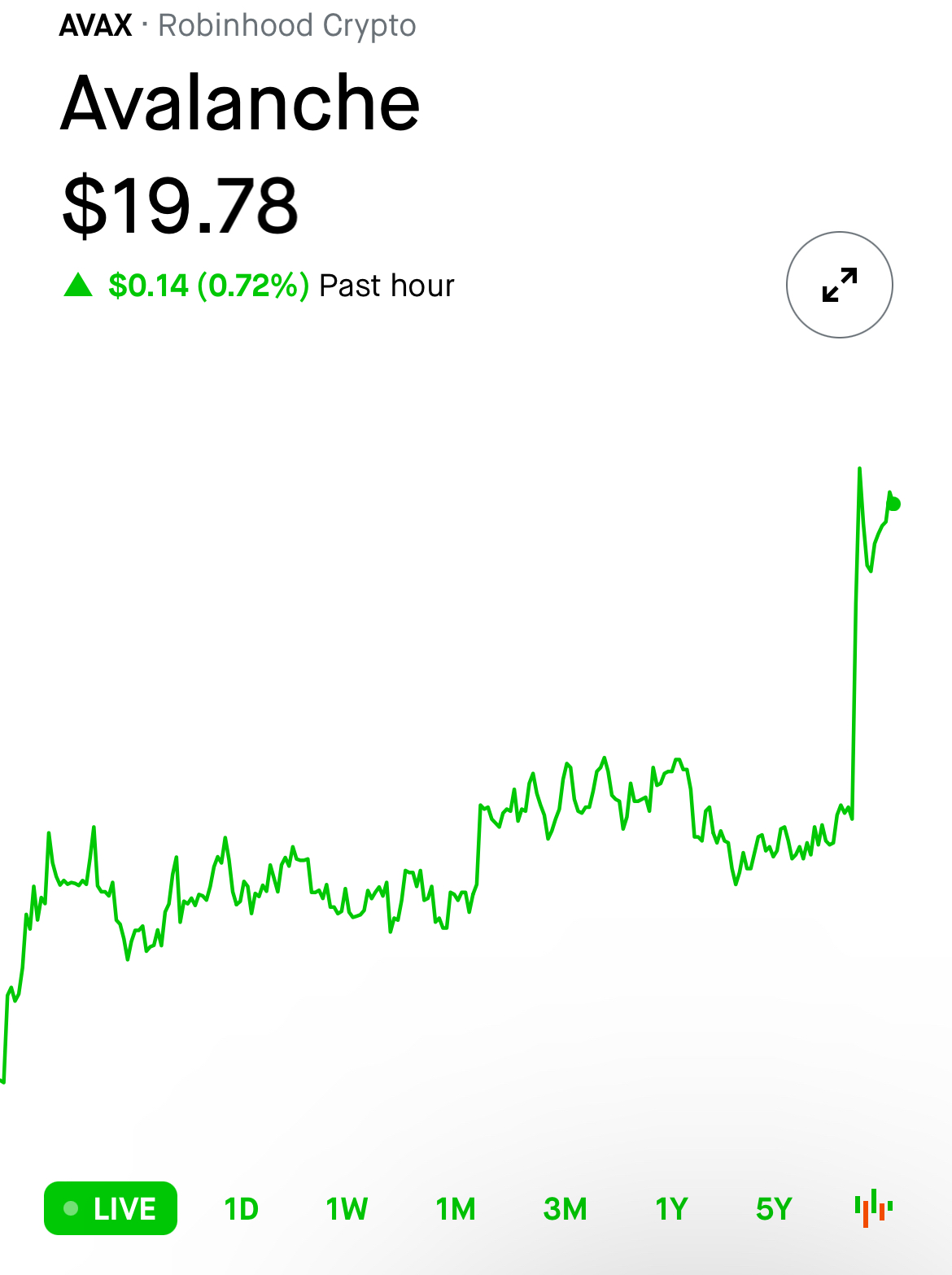This screenshot has width=952, height=1275.
Task: Toggle candlestick chart view
Action: (874, 1208)
